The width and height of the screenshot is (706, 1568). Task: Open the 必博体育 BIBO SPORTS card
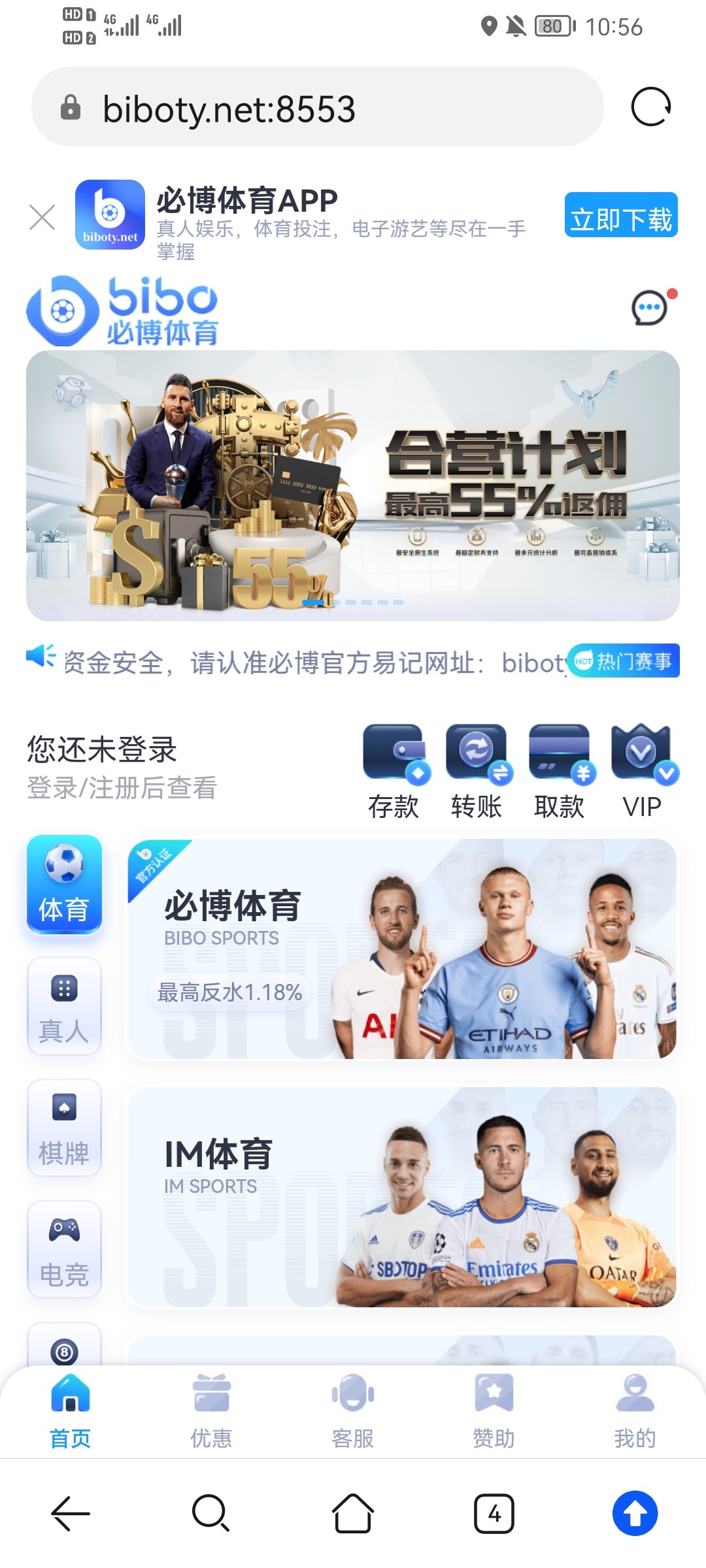click(x=401, y=949)
